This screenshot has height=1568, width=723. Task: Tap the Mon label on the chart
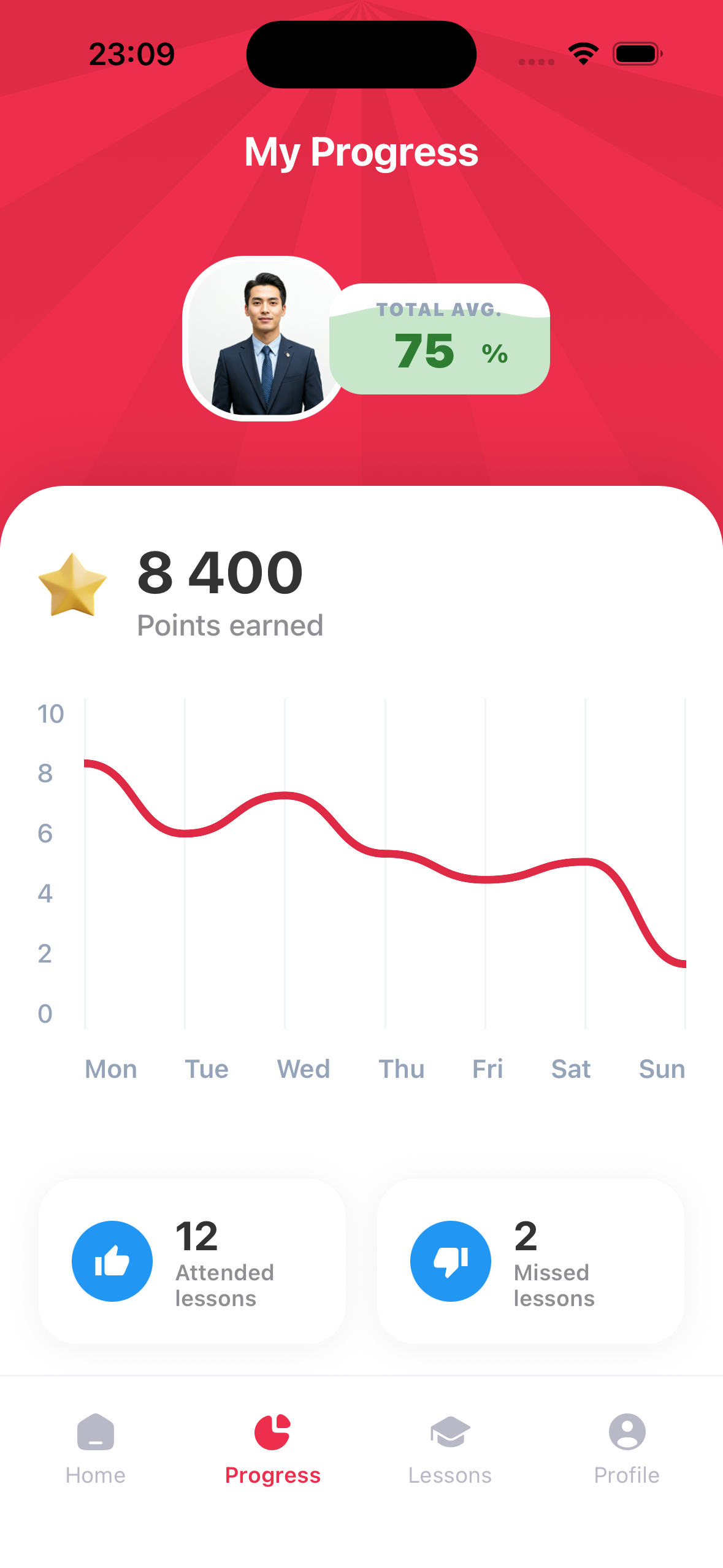(x=111, y=1068)
